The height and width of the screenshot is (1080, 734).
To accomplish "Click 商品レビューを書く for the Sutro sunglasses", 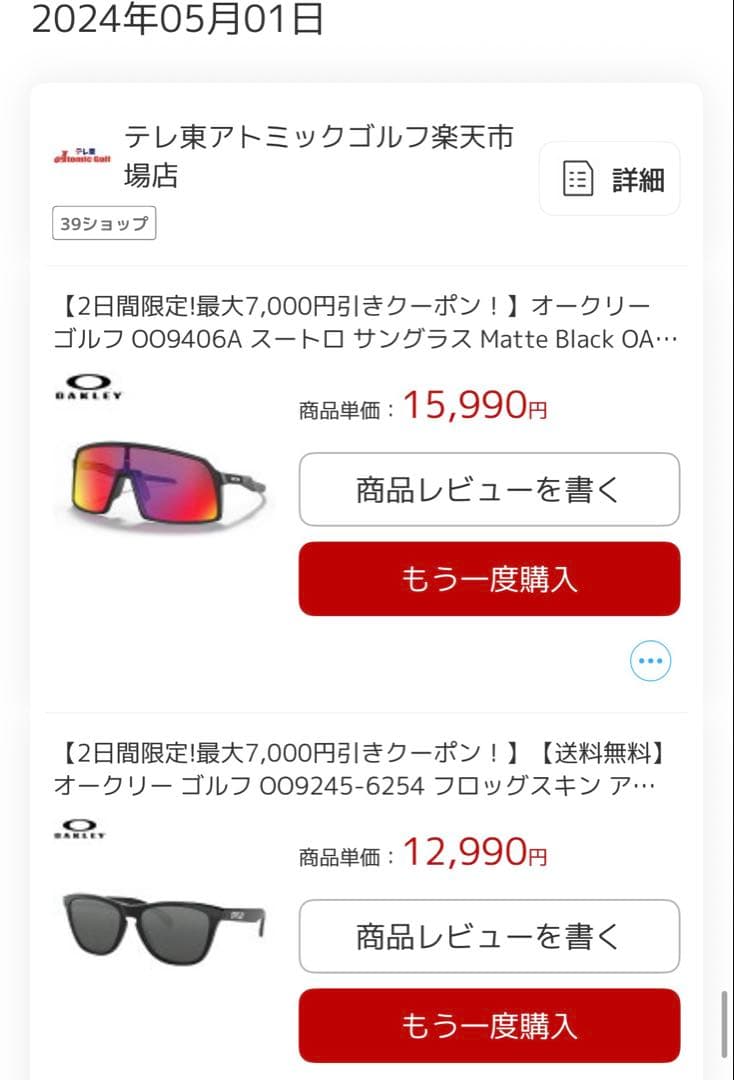I will 489,489.
